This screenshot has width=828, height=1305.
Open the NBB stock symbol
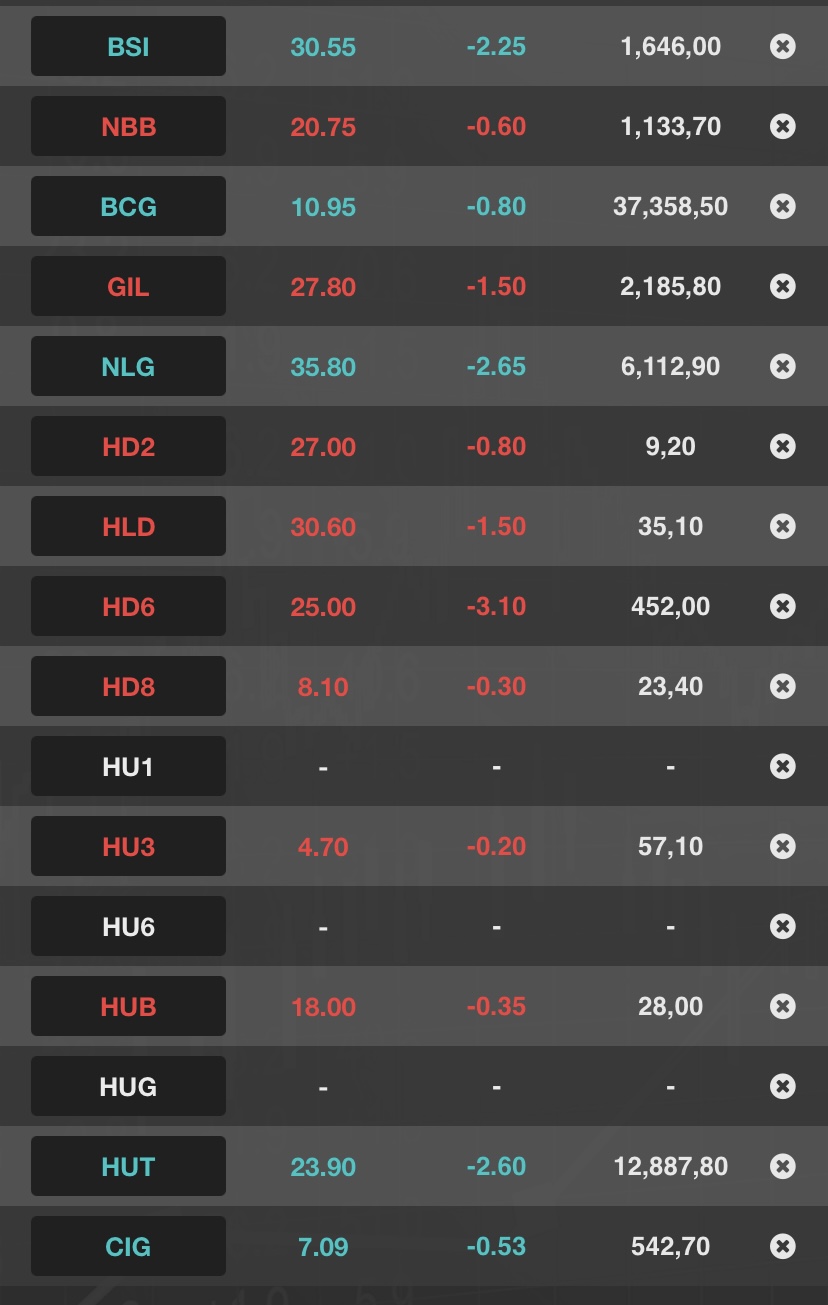[128, 126]
